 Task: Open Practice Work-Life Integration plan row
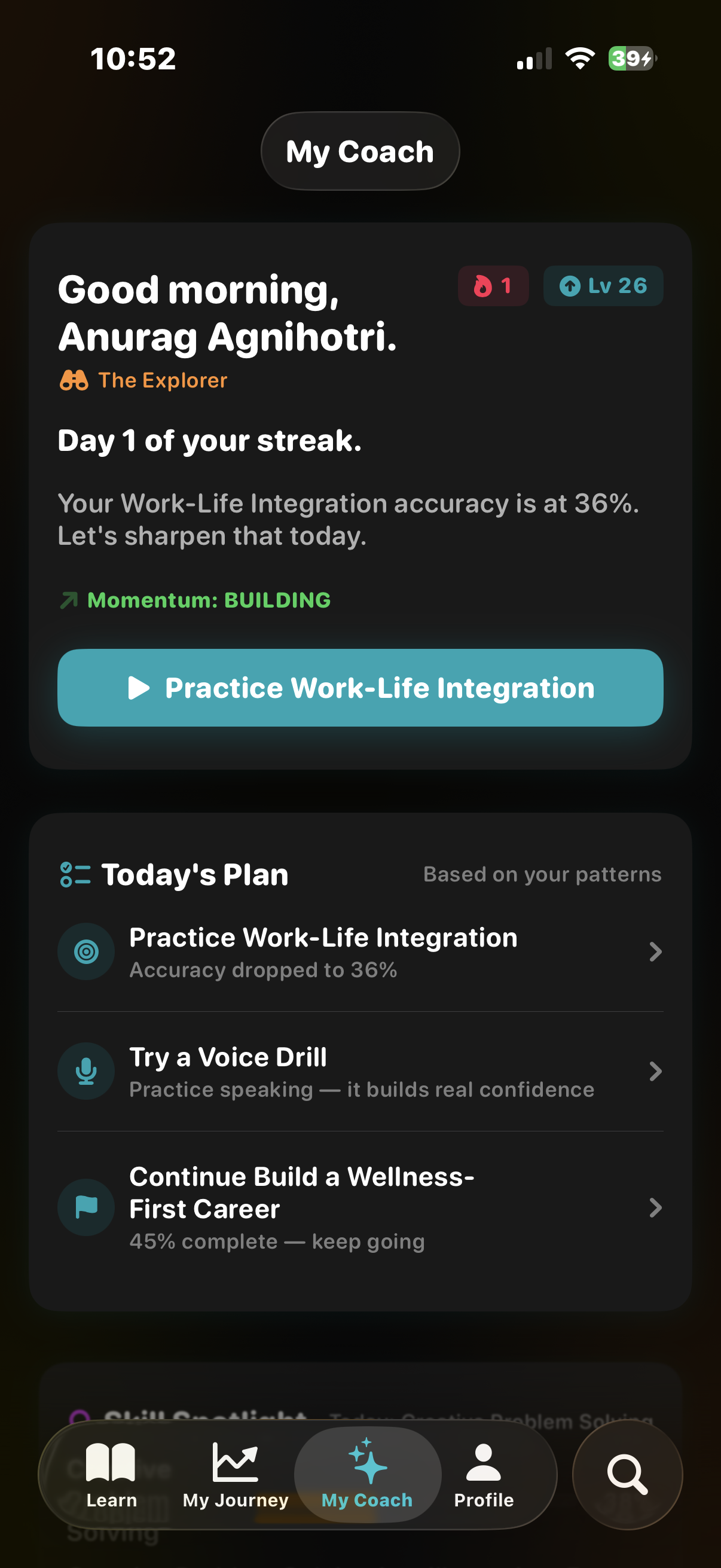[360, 952]
